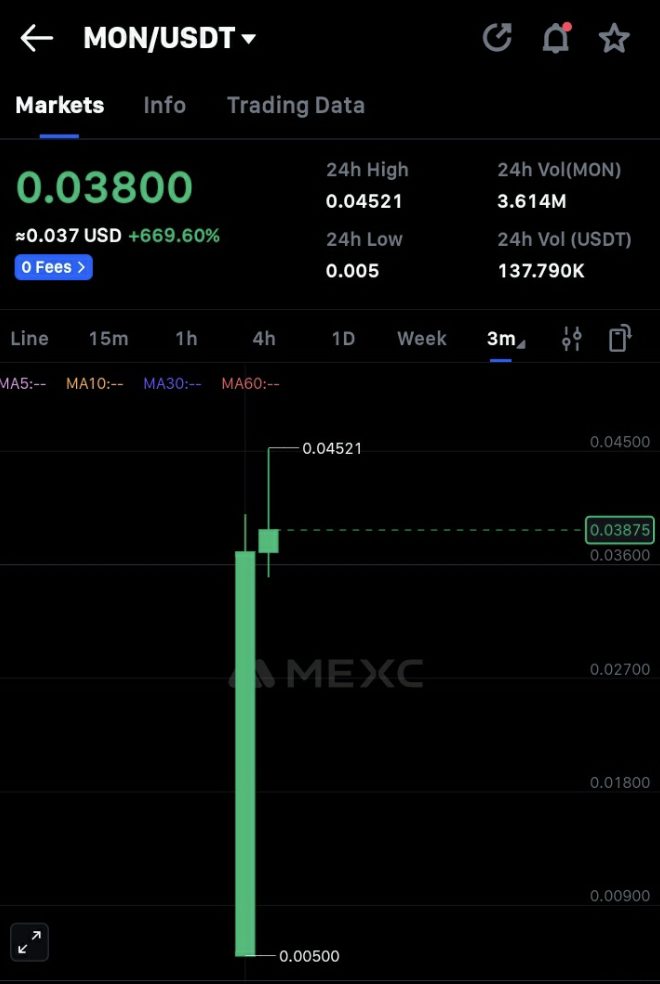Open the 0 Fees badge
This screenshot has height=984, width=660.
click(x=54, y=267)
